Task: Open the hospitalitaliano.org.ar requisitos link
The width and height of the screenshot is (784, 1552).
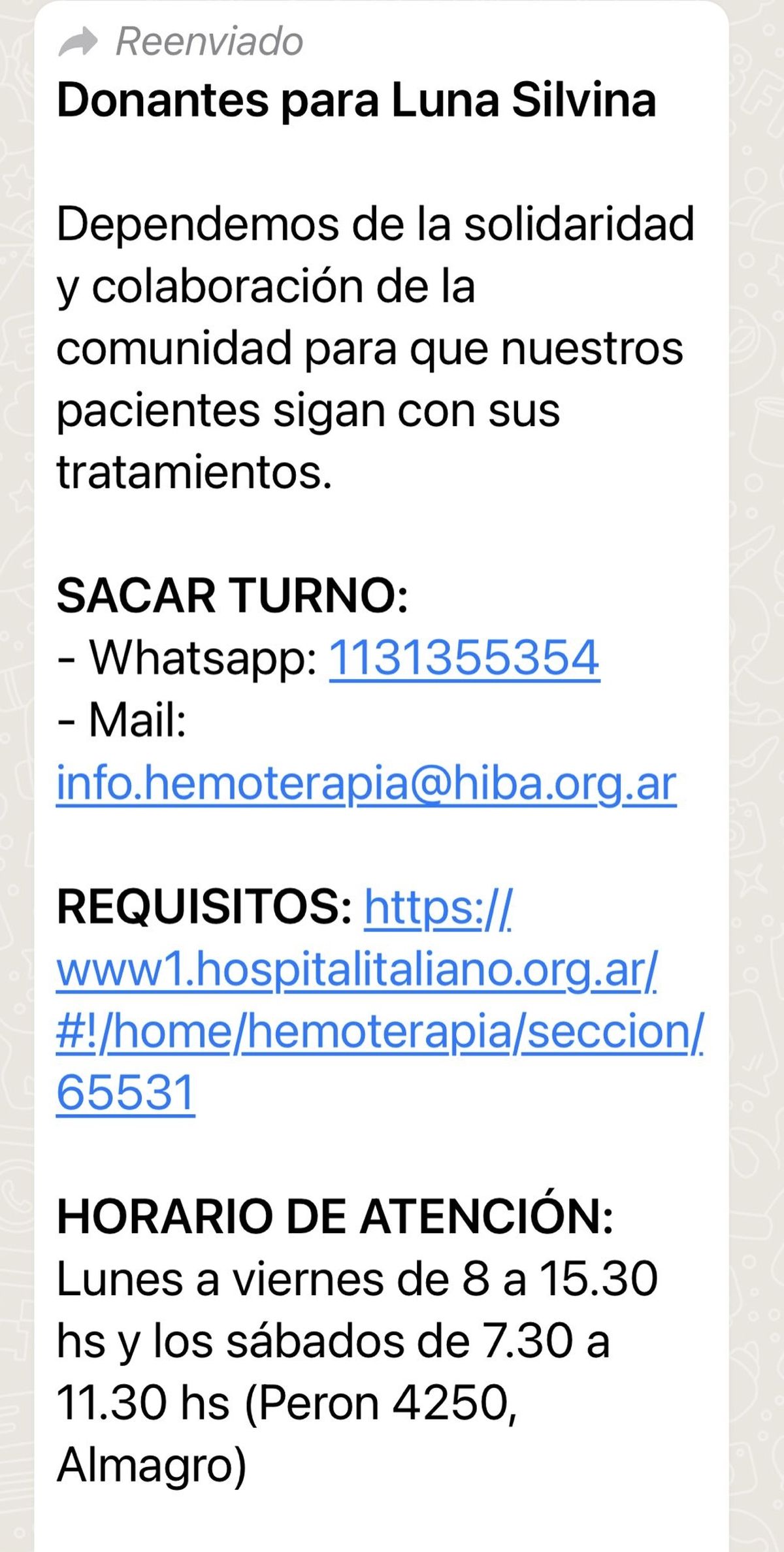Action: [x=356, y=969]
